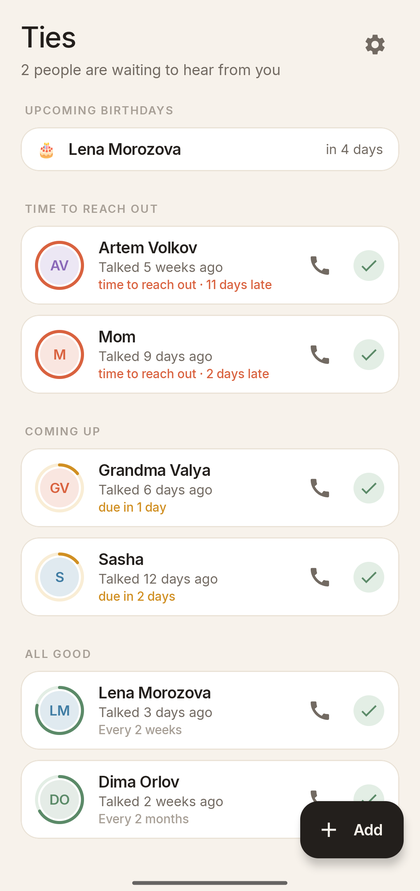Mark Lena Morozova as contacted
420x891 pixels.
click(x=369, y=711)
